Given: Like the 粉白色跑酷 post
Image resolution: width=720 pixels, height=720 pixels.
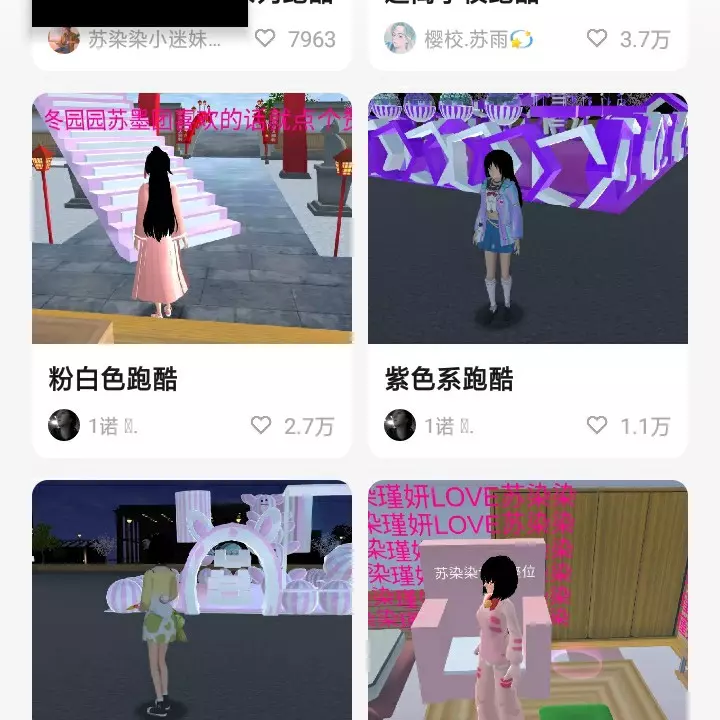Looking at the screenshot, I should [x=262, y=425].
